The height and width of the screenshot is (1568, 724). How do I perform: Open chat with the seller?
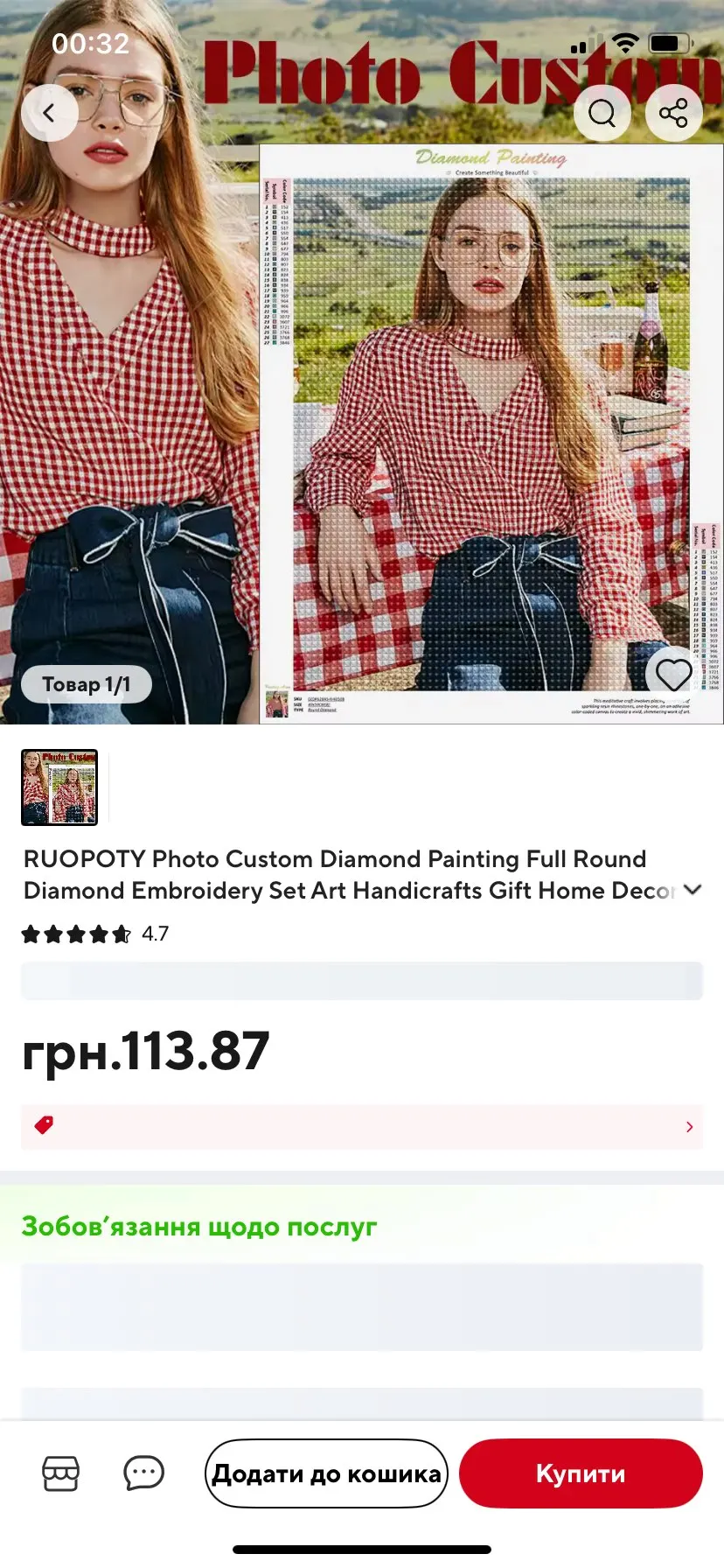click(x=143, y=1473)
